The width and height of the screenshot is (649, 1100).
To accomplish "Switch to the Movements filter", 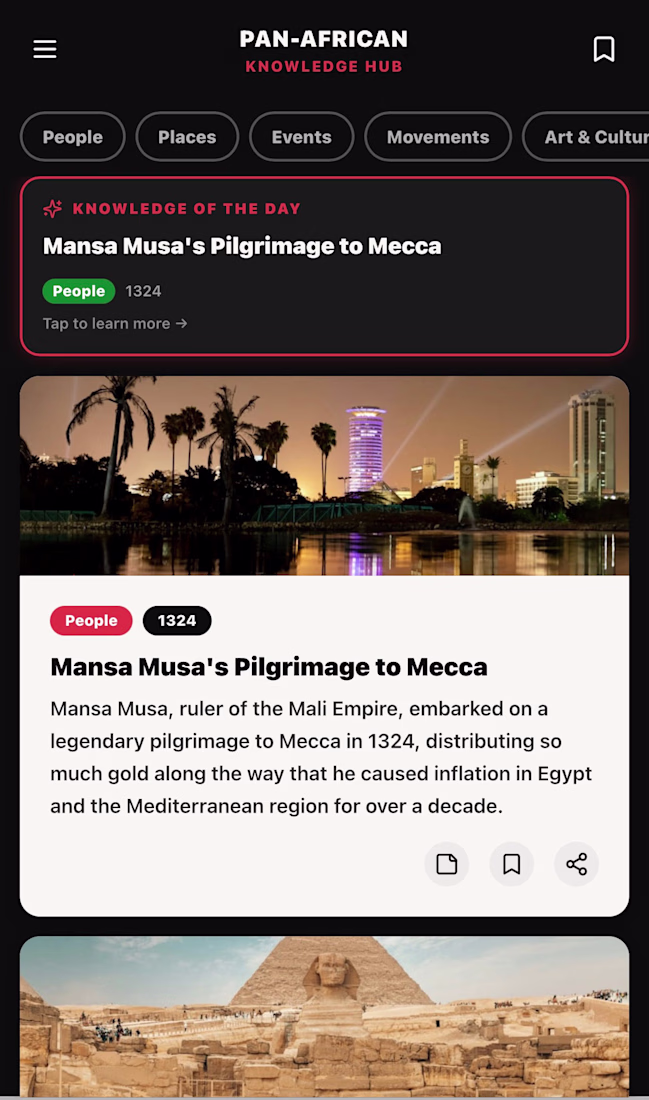I will 437,137.
